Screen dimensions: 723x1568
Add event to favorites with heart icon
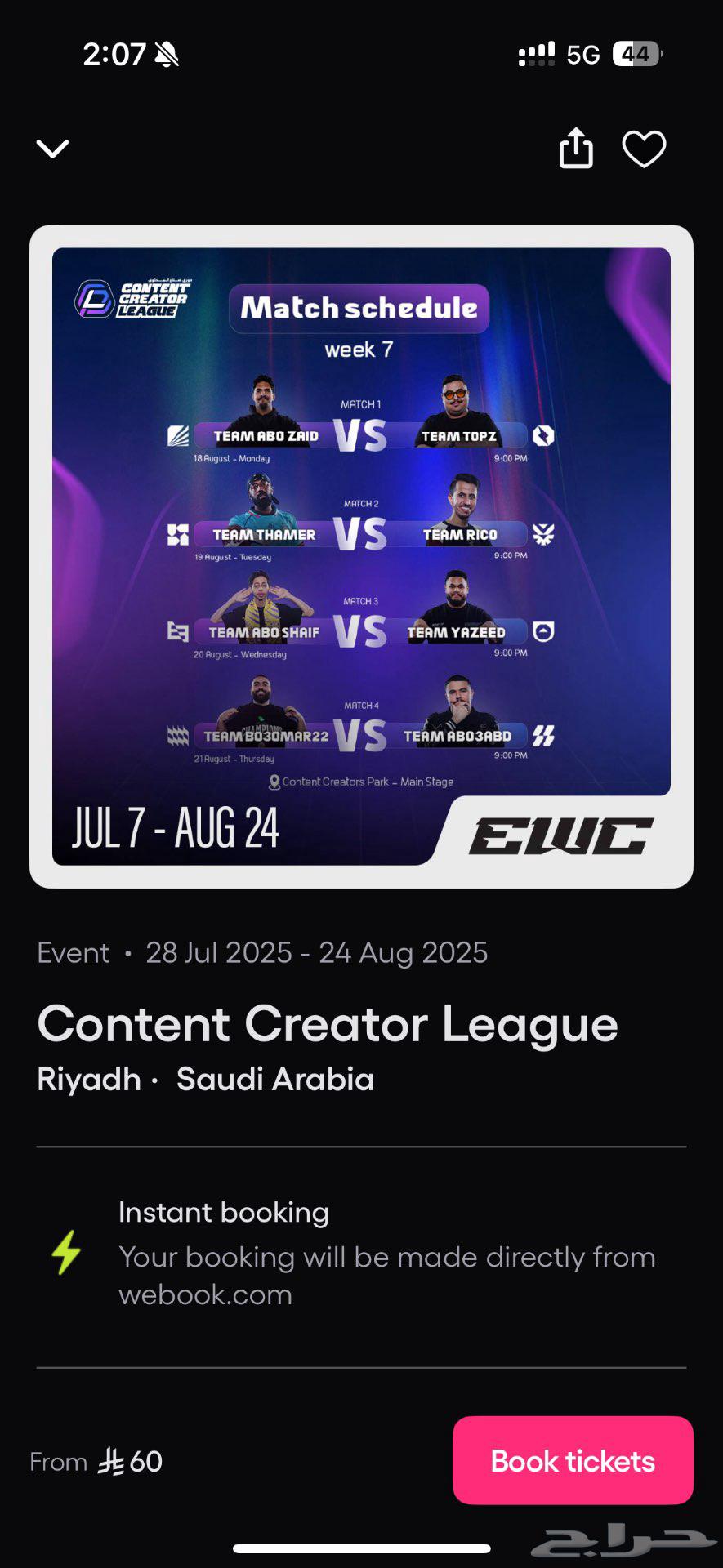point(644,149)
